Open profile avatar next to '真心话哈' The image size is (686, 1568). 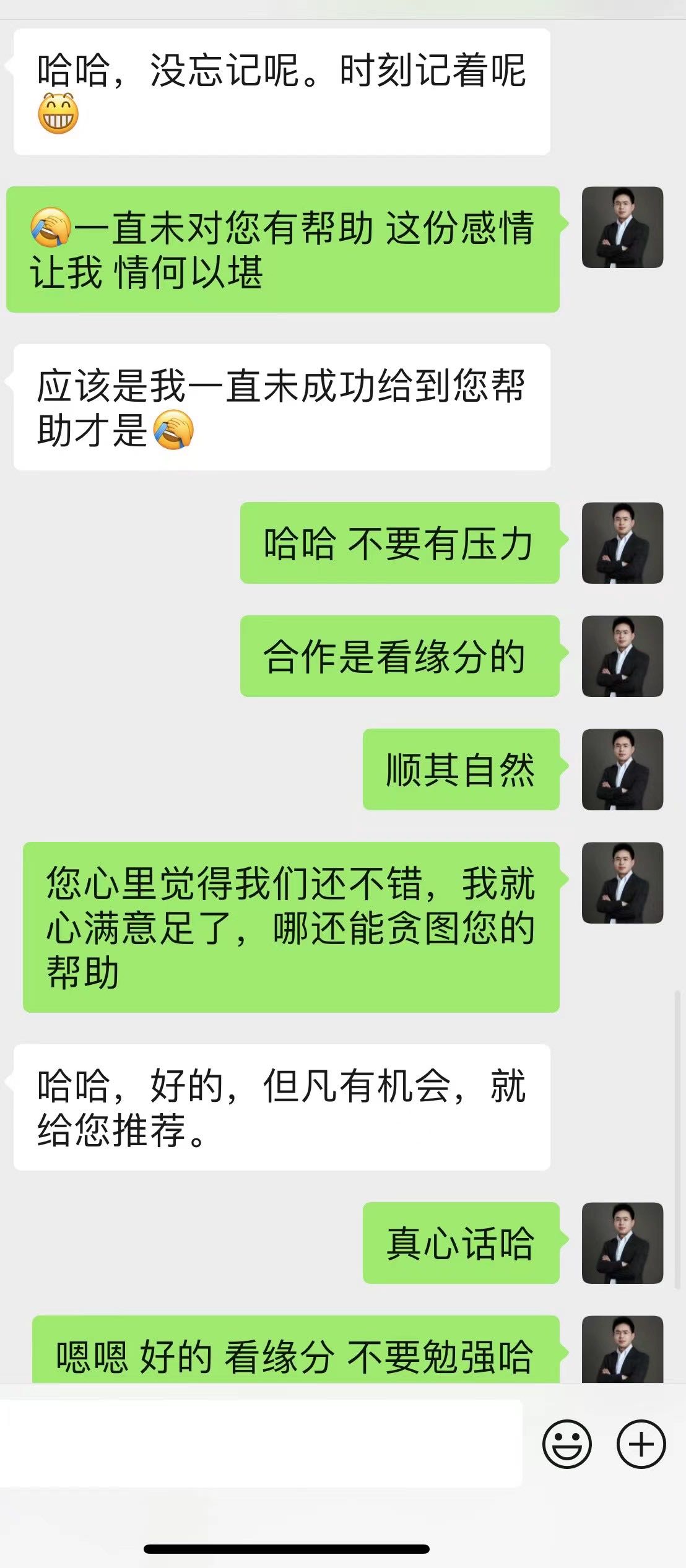click(622, 1242)
